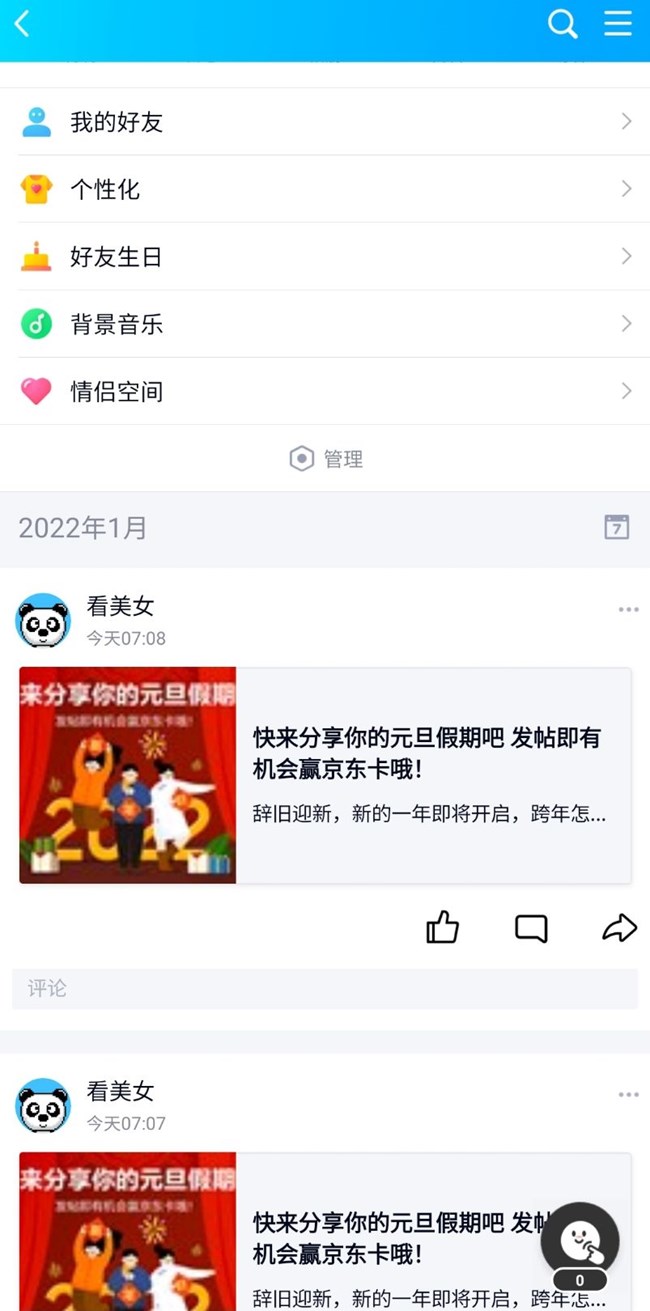Open the shared card in the 07:08 post
Image resolution: width=650 pixels, height=1311 pixels.
pyautogui.click(x=325, y=775)
